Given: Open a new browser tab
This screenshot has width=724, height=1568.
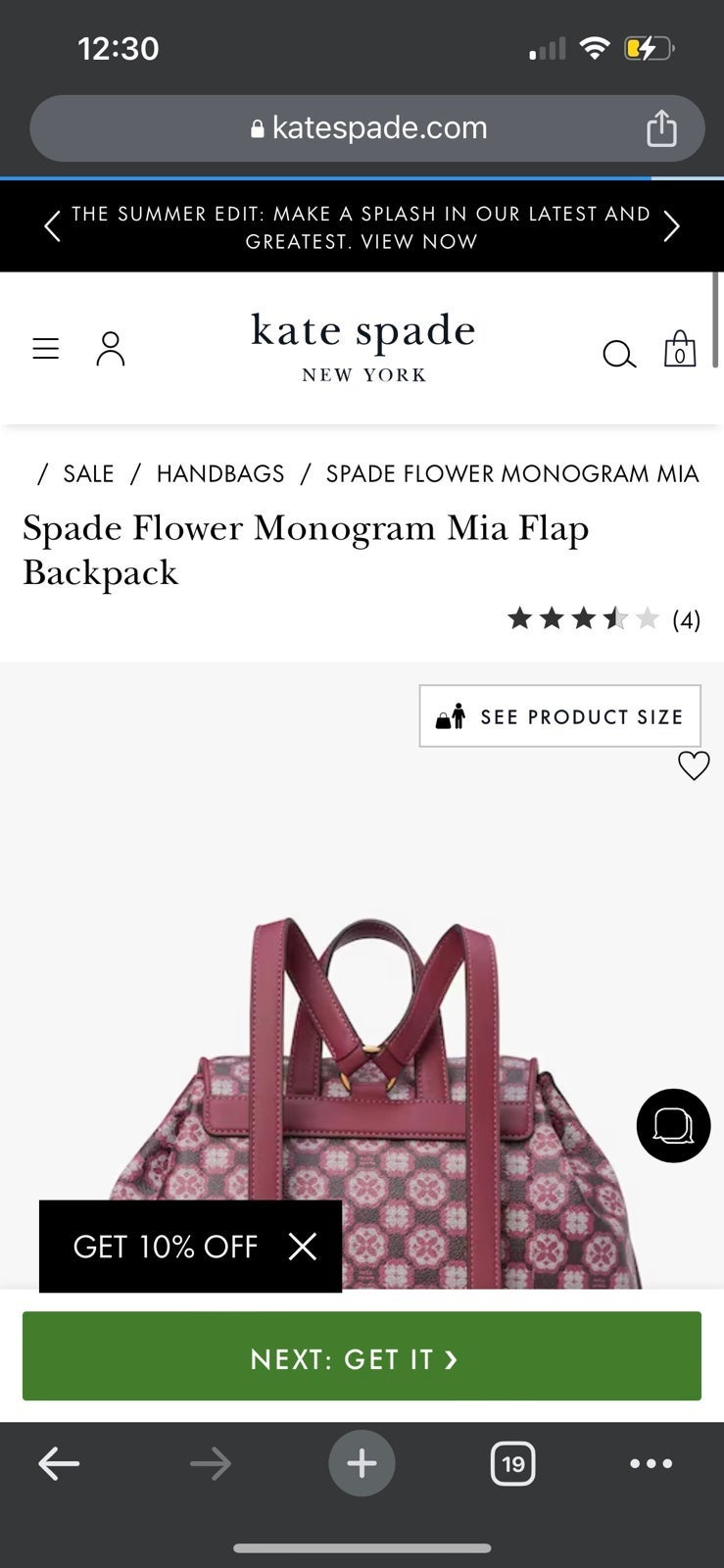Looking at the screenshot, I should (362, 1464).
